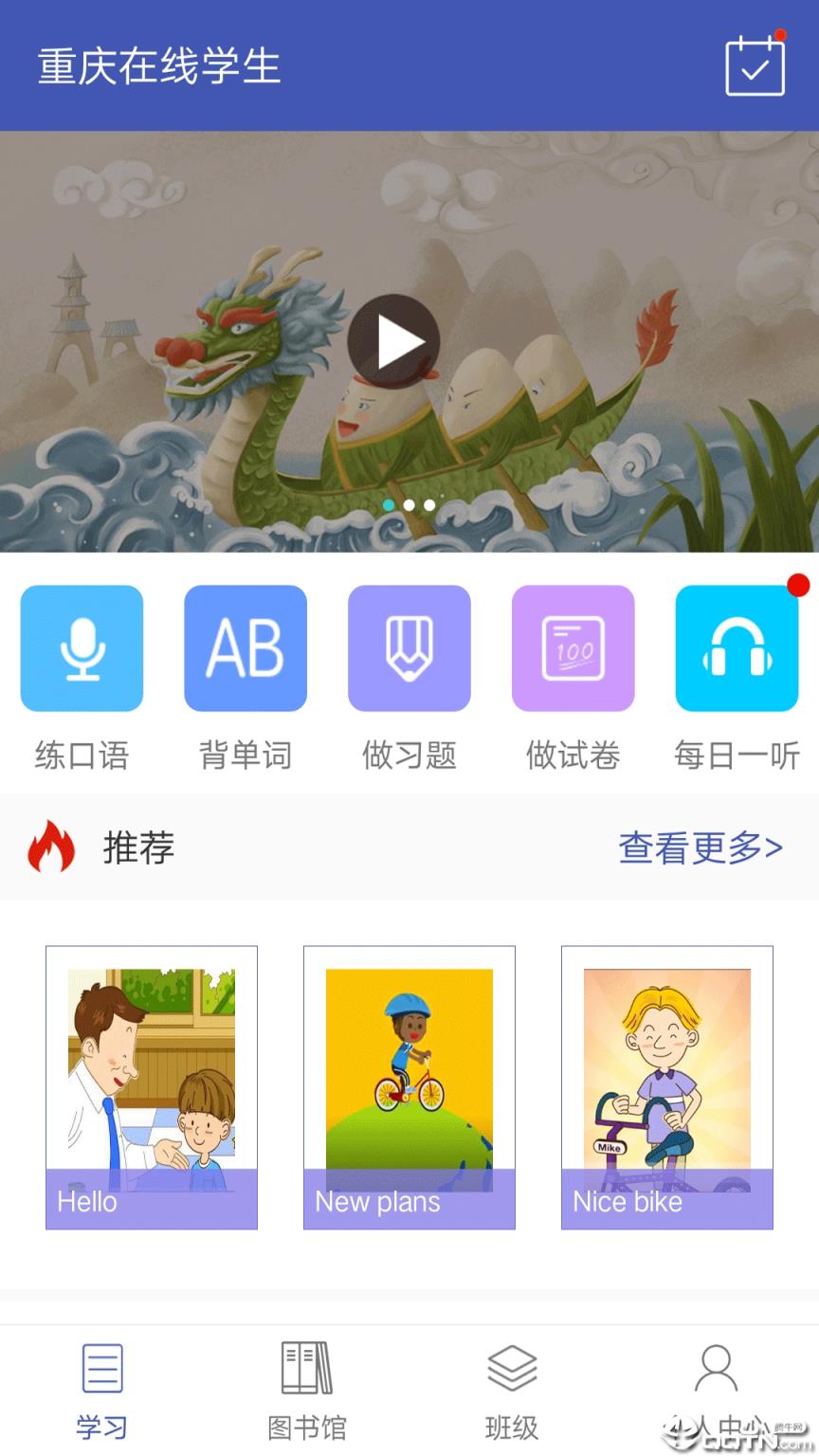Select the 背单词 vocabulary AB icon

click(x=246, y=648)
